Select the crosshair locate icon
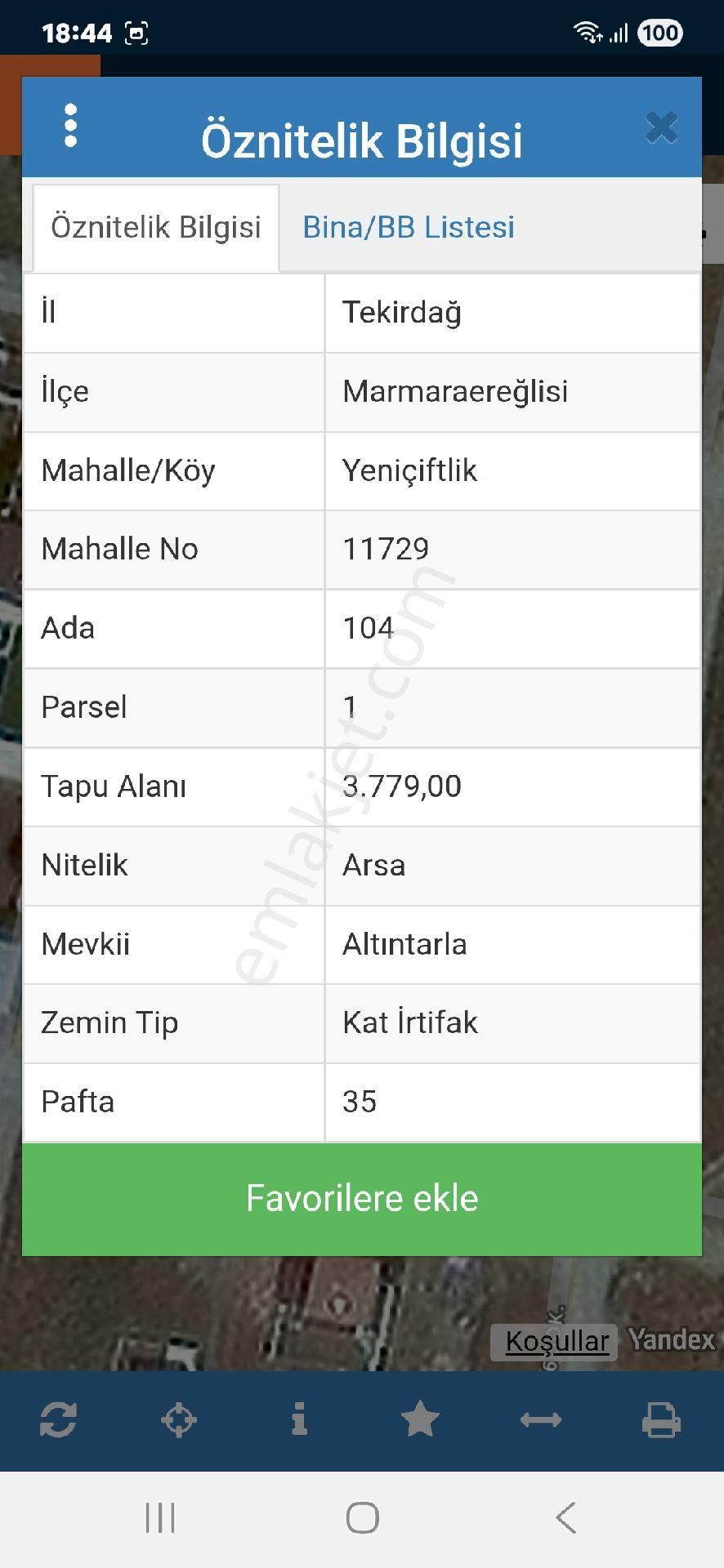This screenshot has width=724, height=1568. point(181,1419)
